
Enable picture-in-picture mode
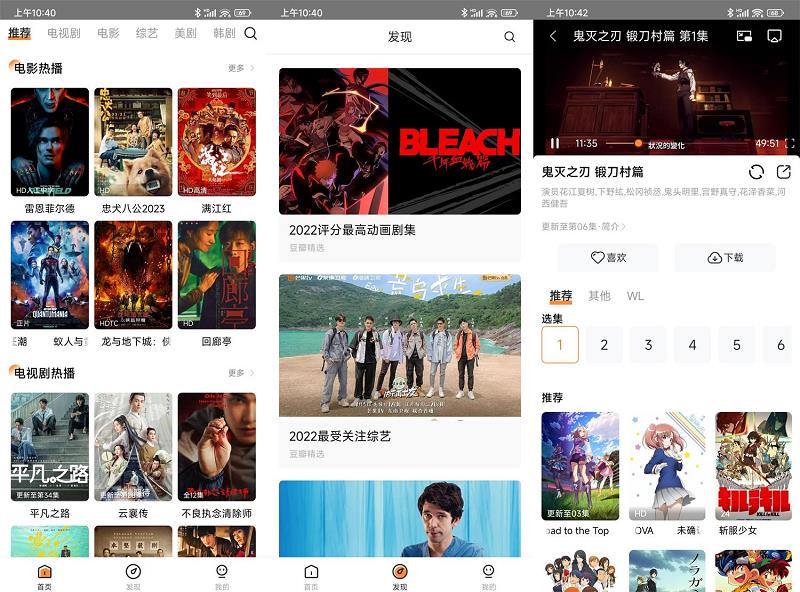click(744, 36)
